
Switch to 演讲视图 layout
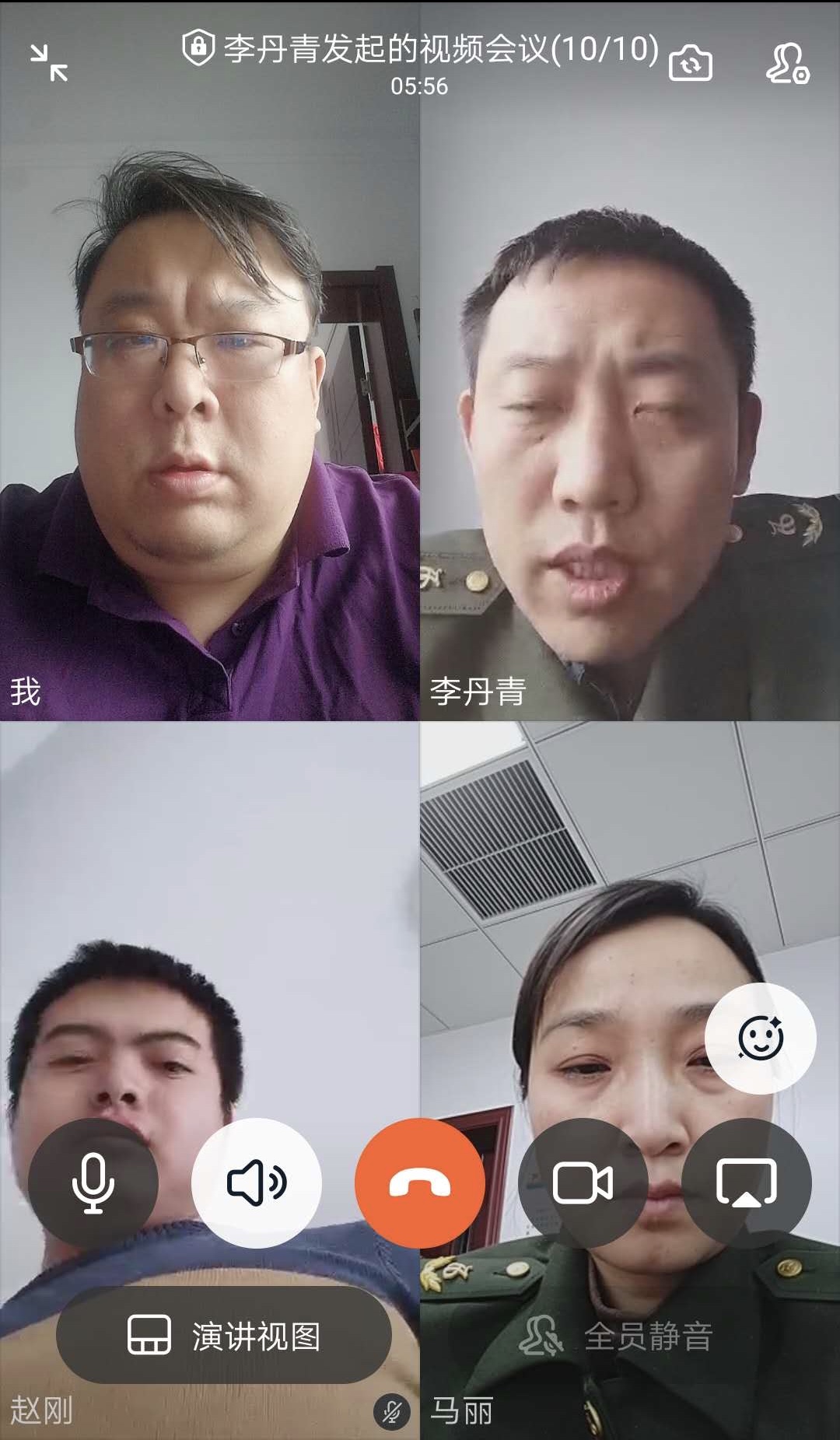[x=224, y=1335]
